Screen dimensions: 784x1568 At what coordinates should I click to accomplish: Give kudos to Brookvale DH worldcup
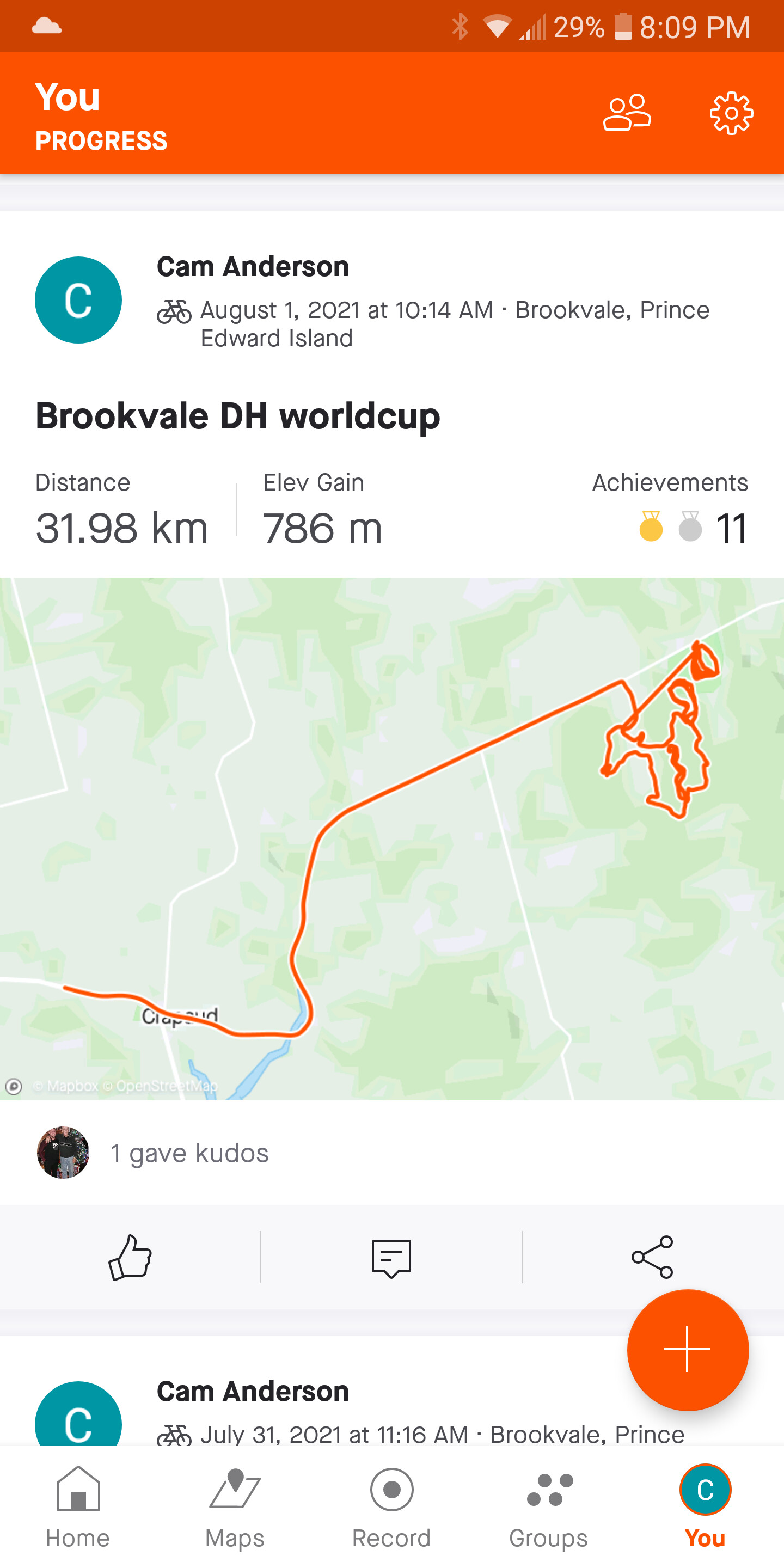[x=130, y=1258]
